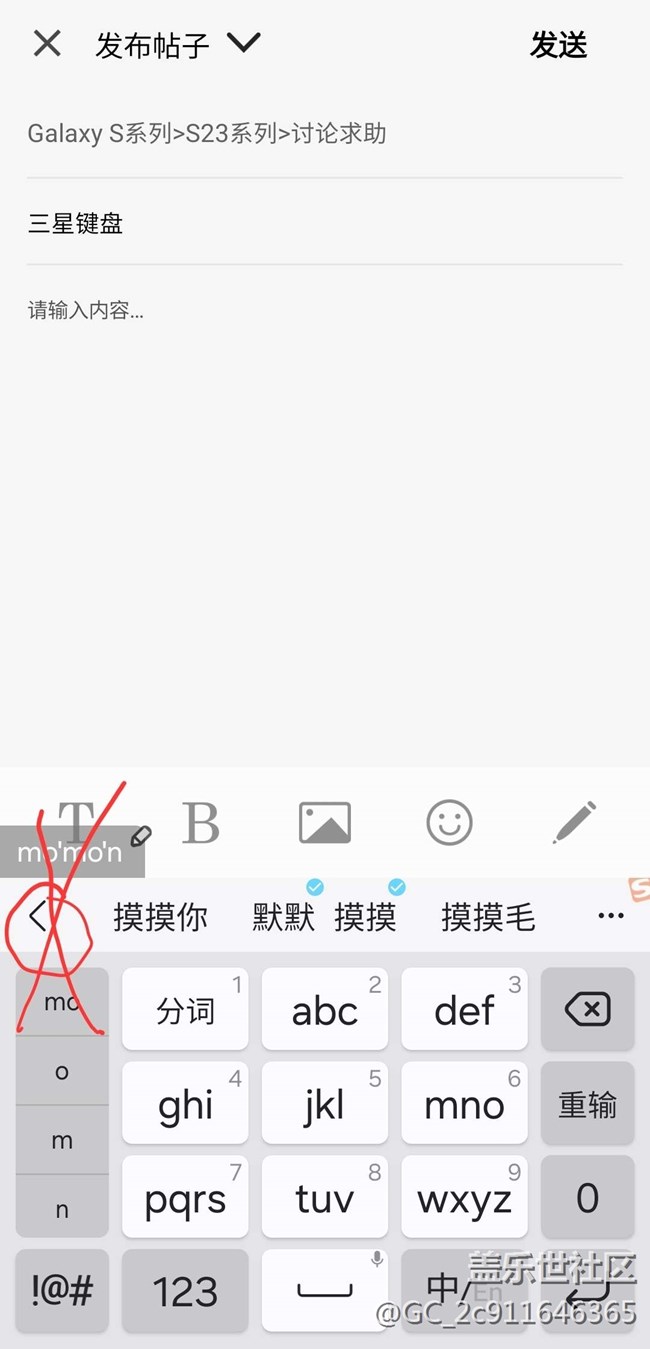Open the emoji picker
This screenshot has width=650, height=1349.
click(449, 823)
